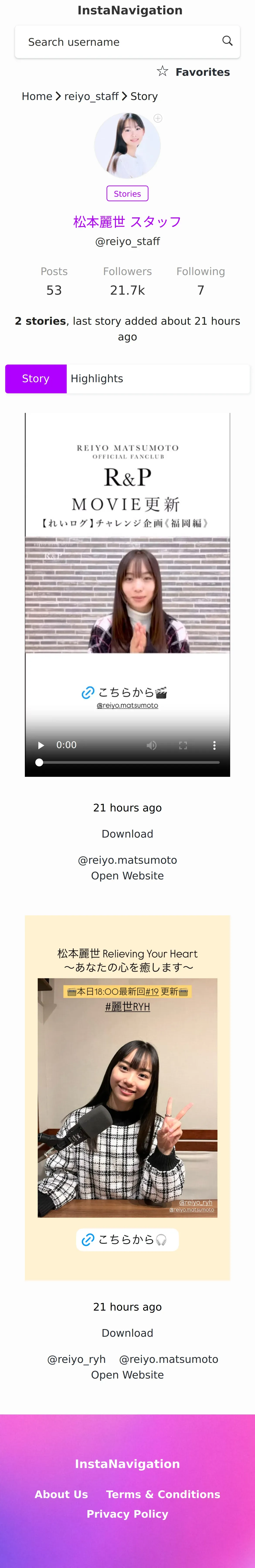Open Website under the first story
This screenshot has height=1568, width=255.
tap(127, 876)
